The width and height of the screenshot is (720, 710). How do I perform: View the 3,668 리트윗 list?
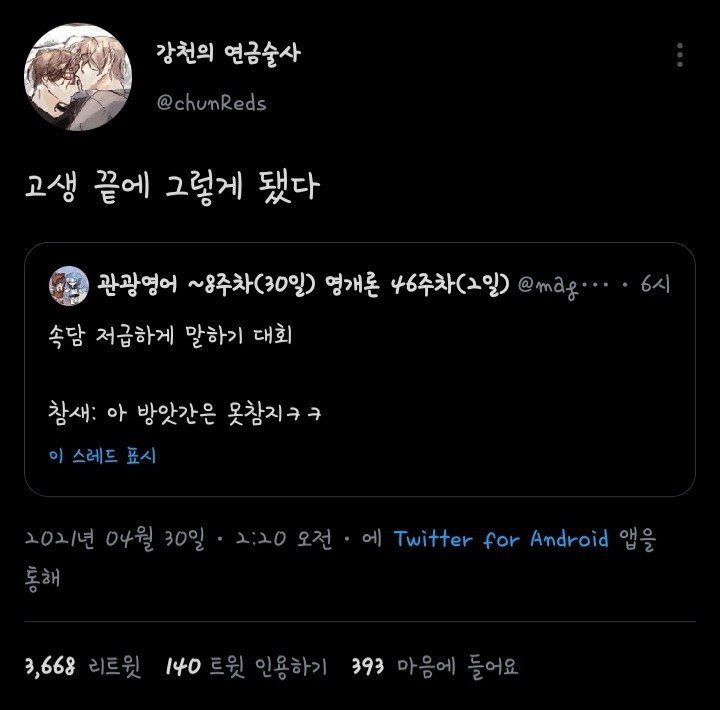(x=83, y=667)
